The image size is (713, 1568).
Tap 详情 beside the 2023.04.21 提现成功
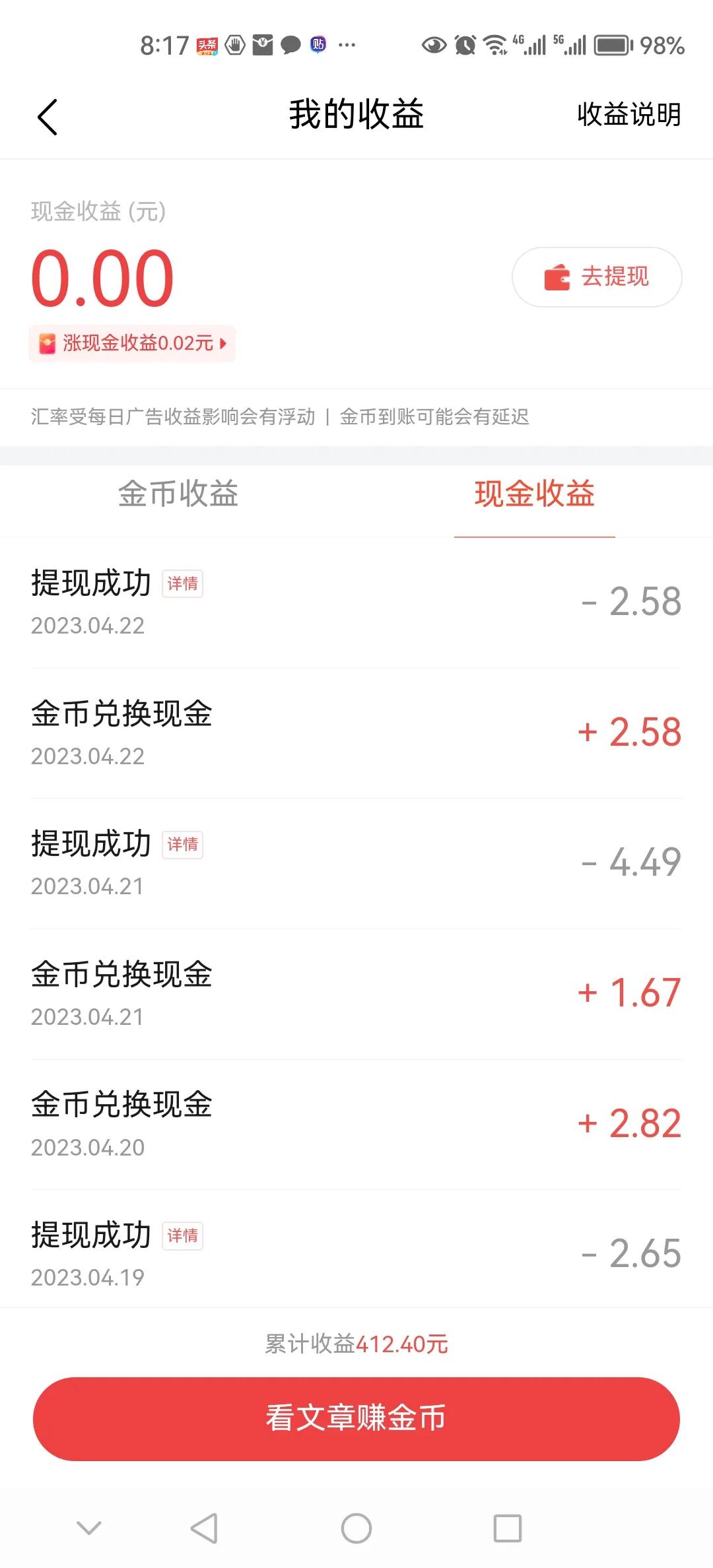[184, 845]
